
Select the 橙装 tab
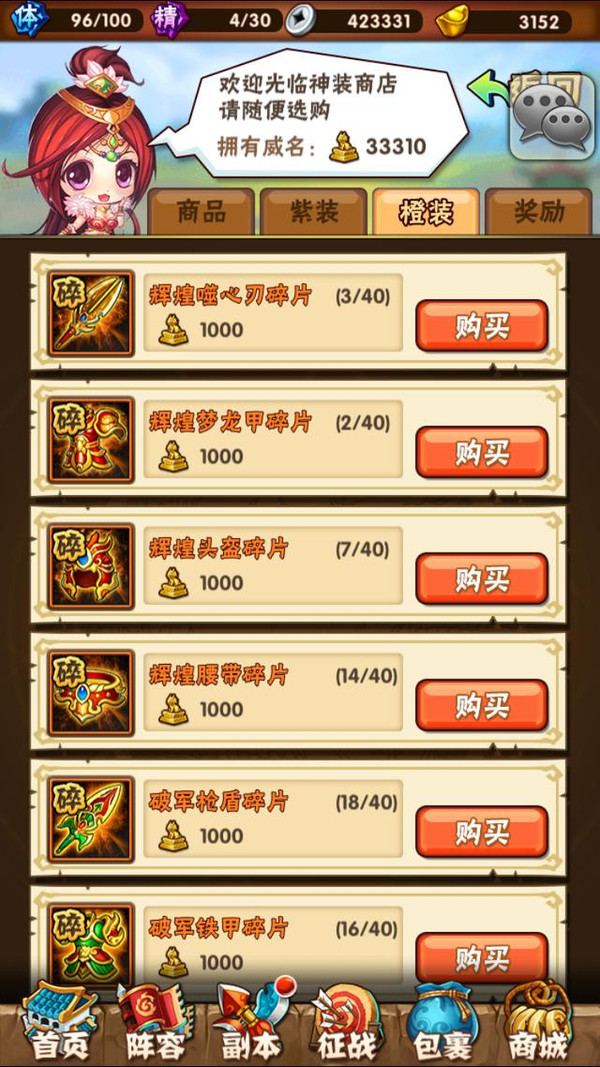(x=426, y=211)
